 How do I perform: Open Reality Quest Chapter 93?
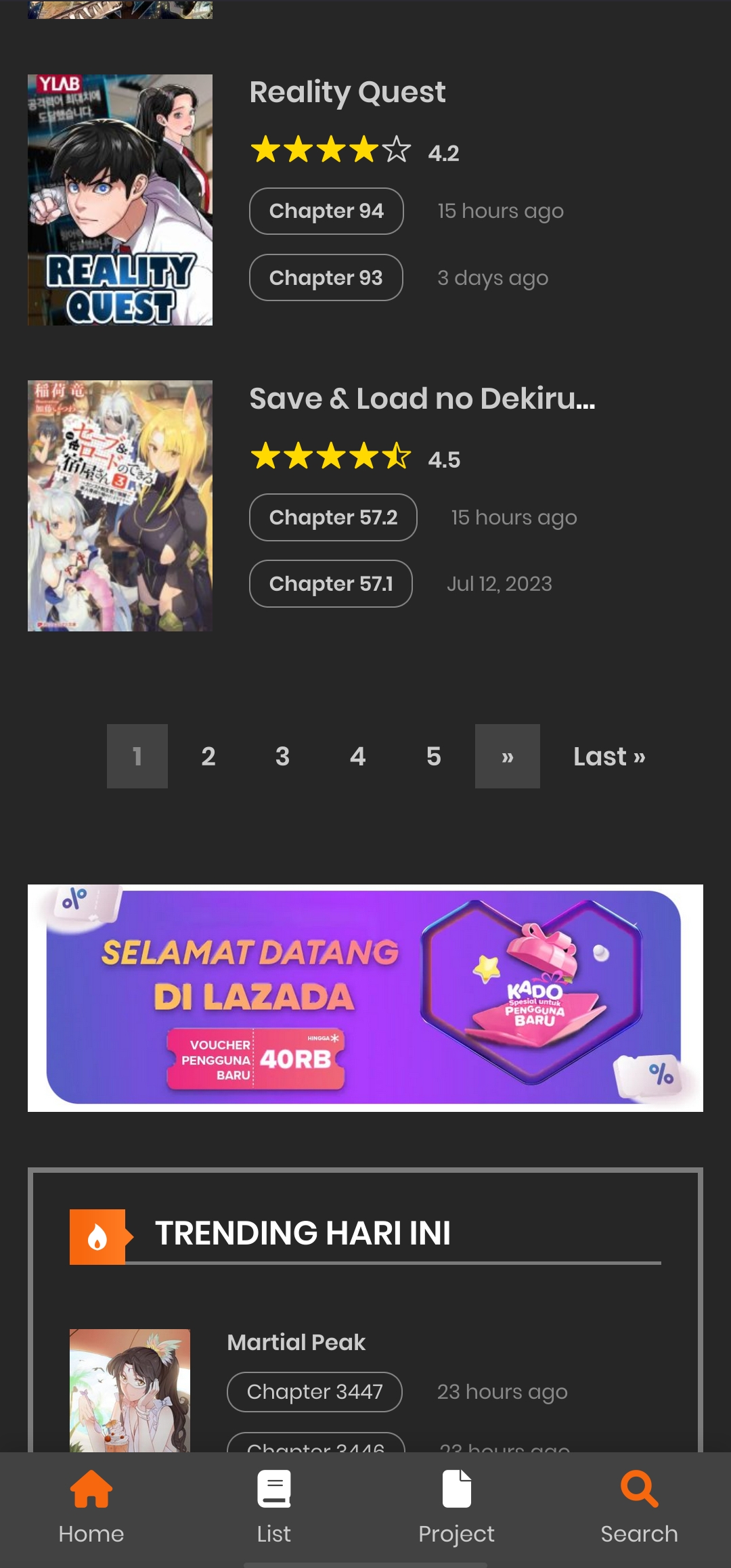(x=326, y=277)
